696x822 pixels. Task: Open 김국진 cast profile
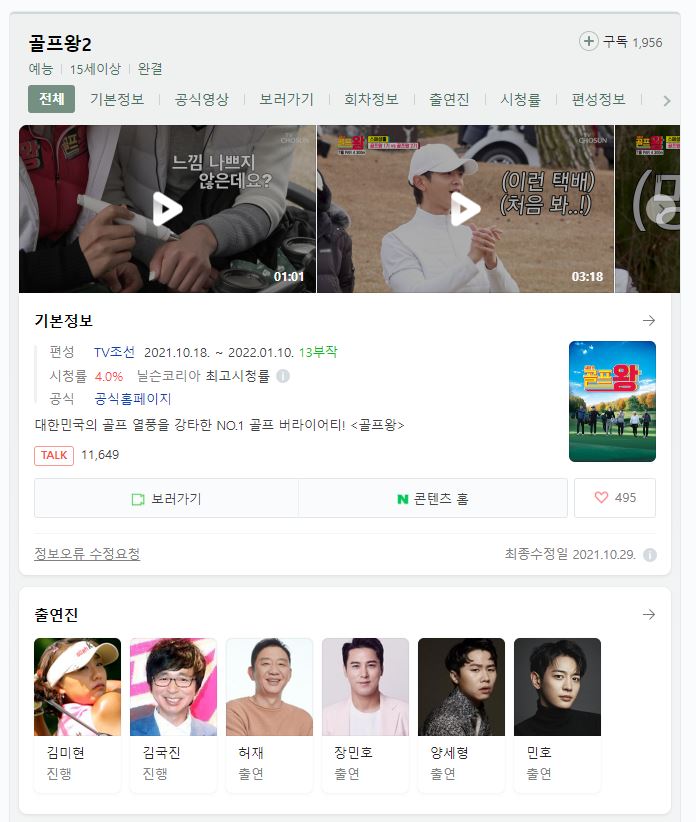[173, 714]
